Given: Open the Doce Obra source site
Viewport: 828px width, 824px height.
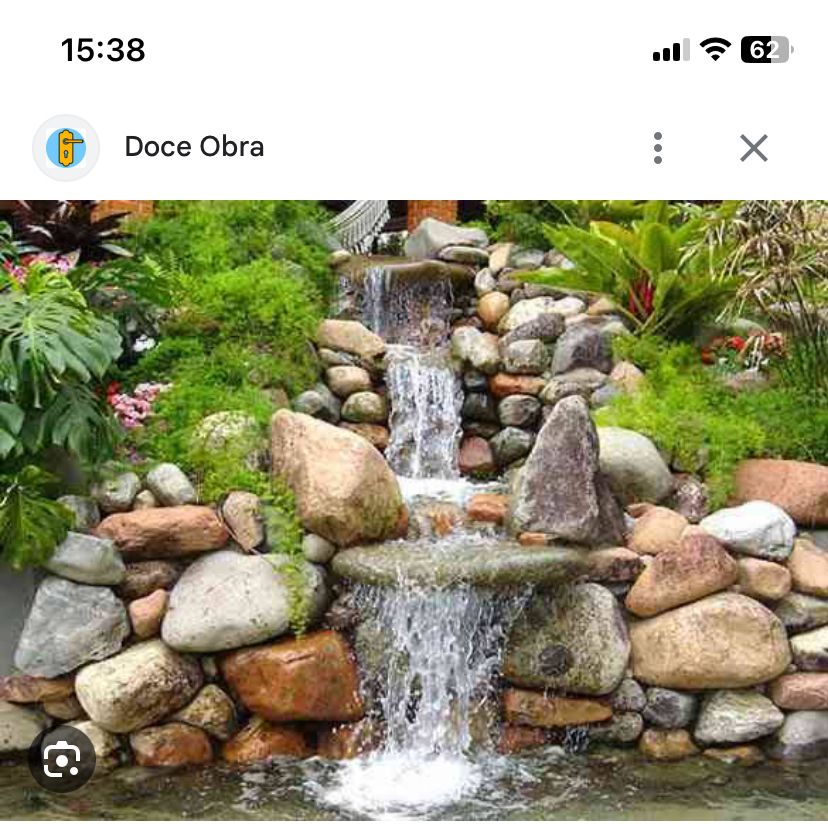Looking at the screenshot, I should 194,147.
